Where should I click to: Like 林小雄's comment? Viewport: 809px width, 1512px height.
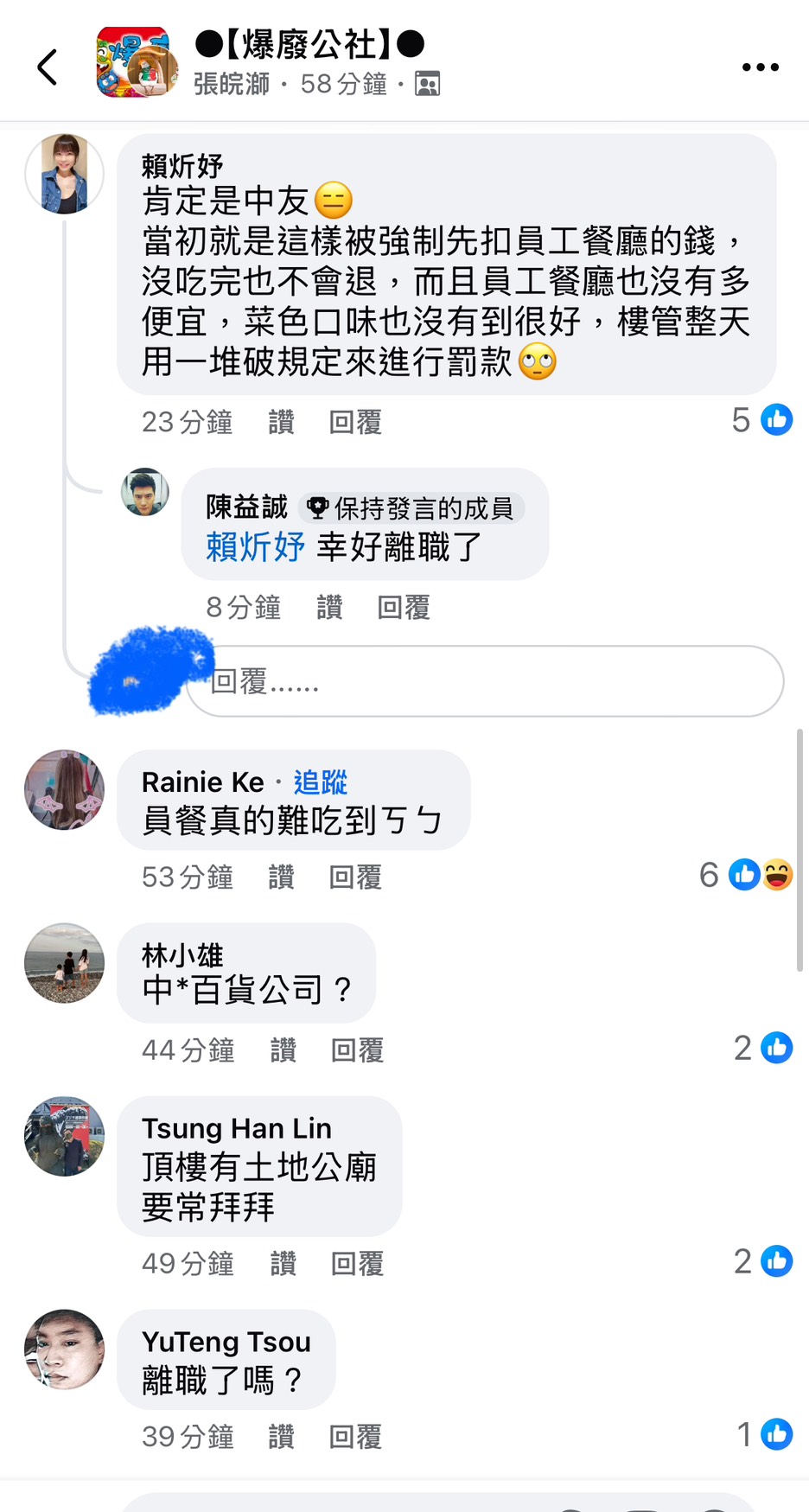click(283, 1049)
